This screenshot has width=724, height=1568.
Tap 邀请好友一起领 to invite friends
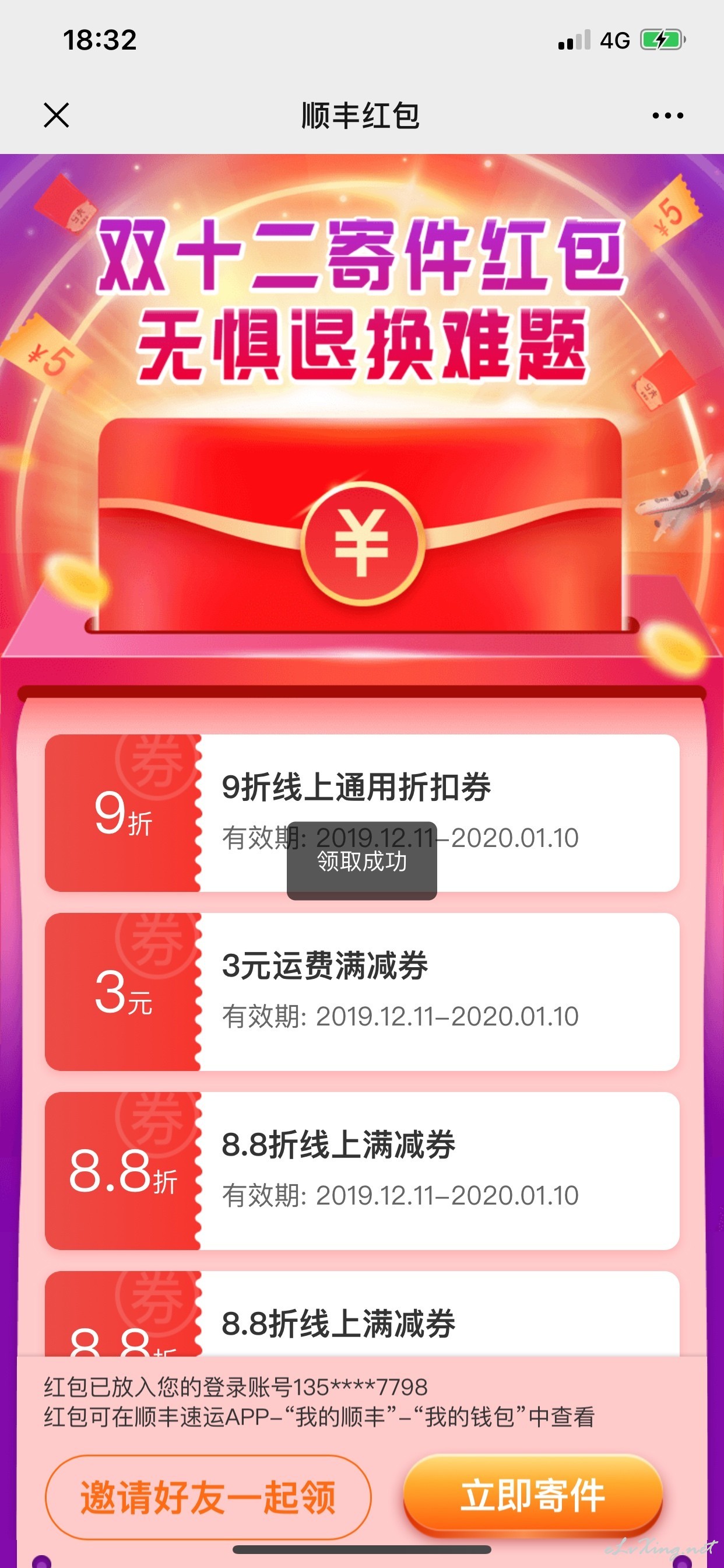pyautogui.click(x=208, y=1497)
